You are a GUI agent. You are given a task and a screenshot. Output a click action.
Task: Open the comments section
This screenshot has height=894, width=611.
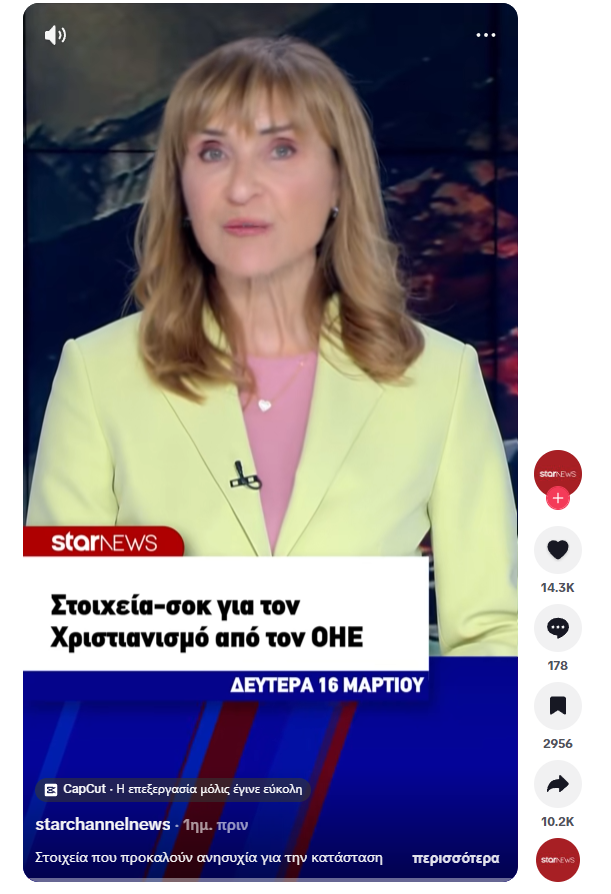coord(558,628)
